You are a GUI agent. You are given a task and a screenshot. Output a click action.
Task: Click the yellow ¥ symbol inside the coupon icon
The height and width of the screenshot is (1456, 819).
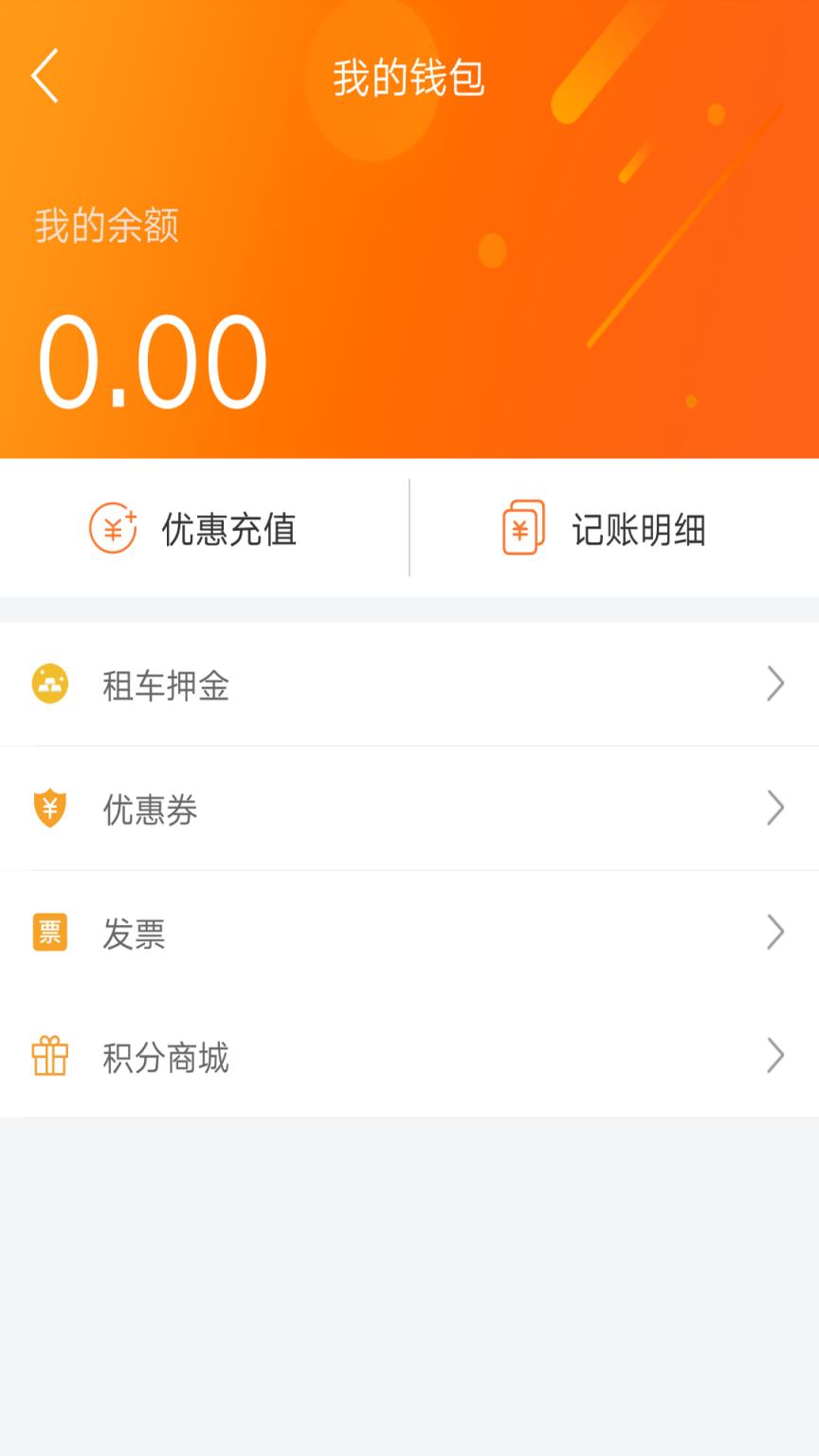52,810
